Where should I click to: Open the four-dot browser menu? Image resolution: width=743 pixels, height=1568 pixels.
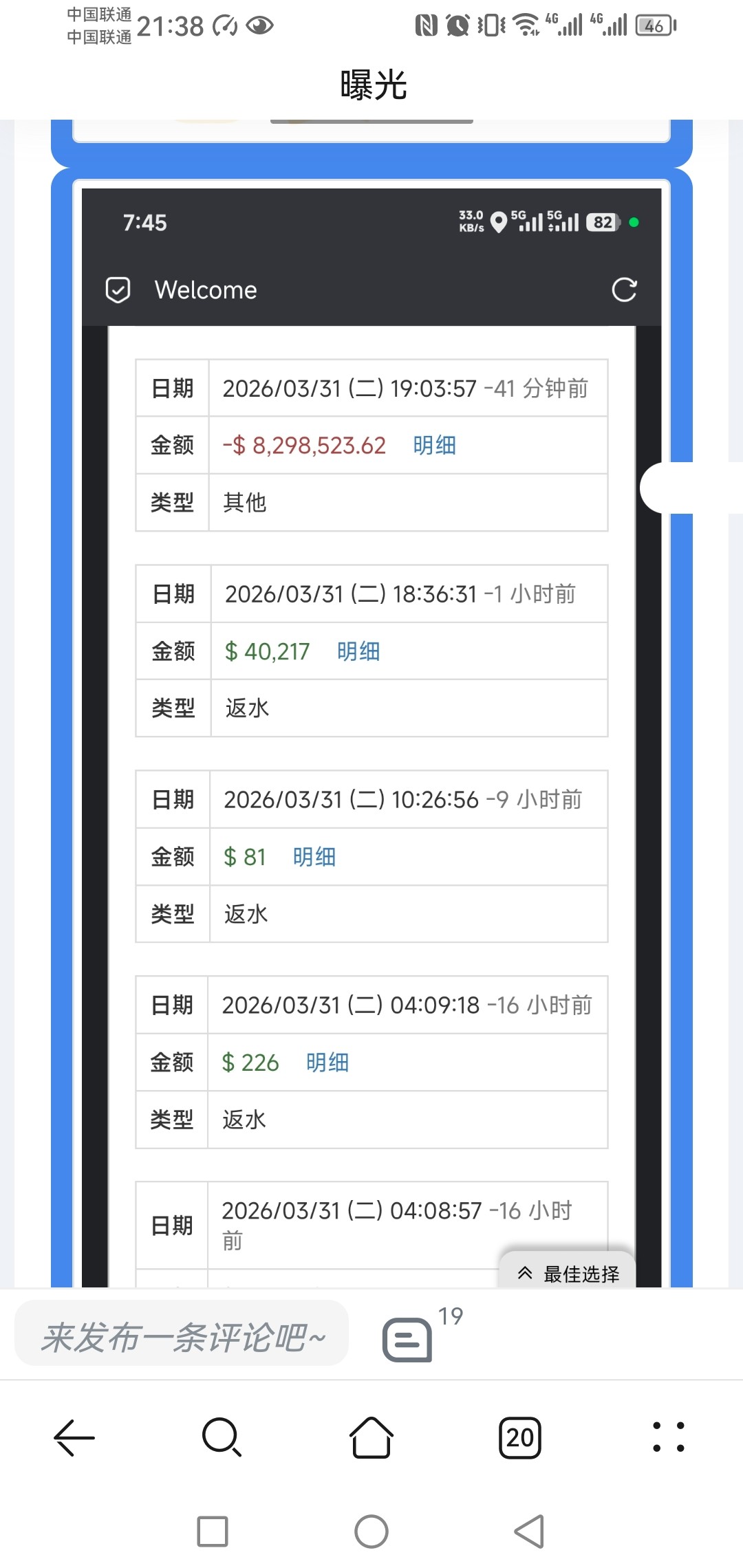pos(669,1437)
